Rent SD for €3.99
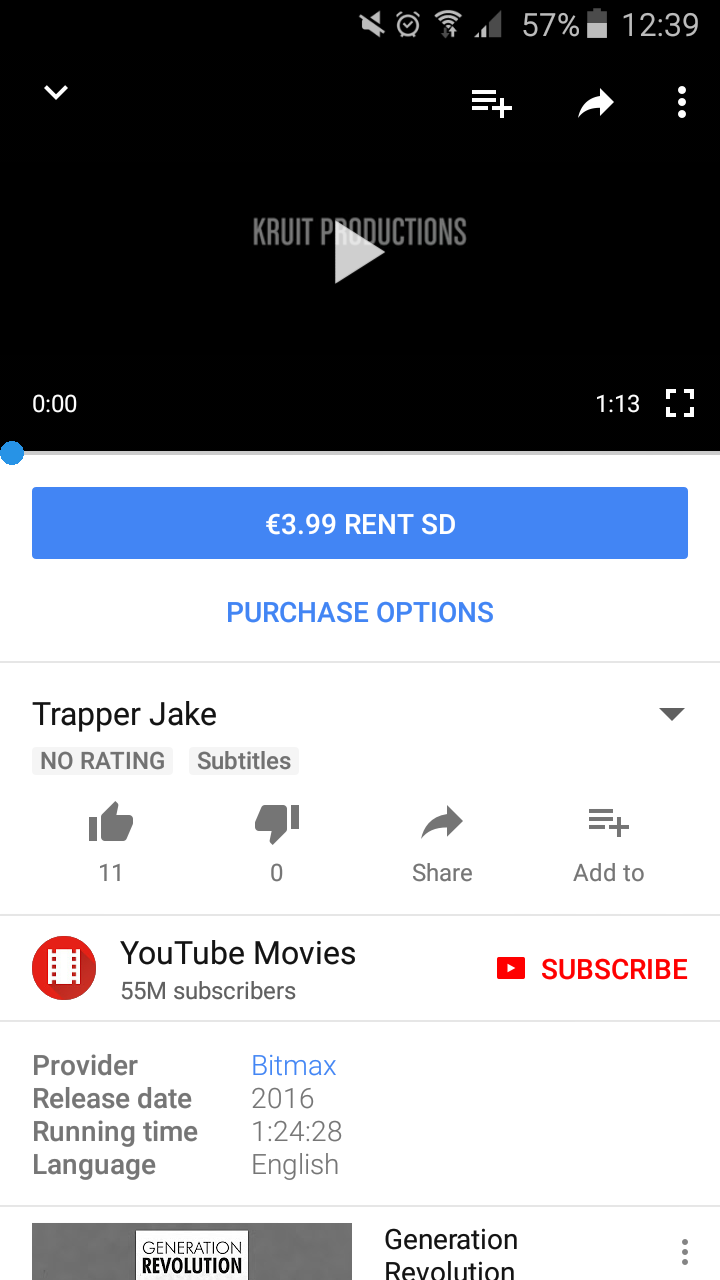Screen dimensions: 720x1280 [360, 523]
